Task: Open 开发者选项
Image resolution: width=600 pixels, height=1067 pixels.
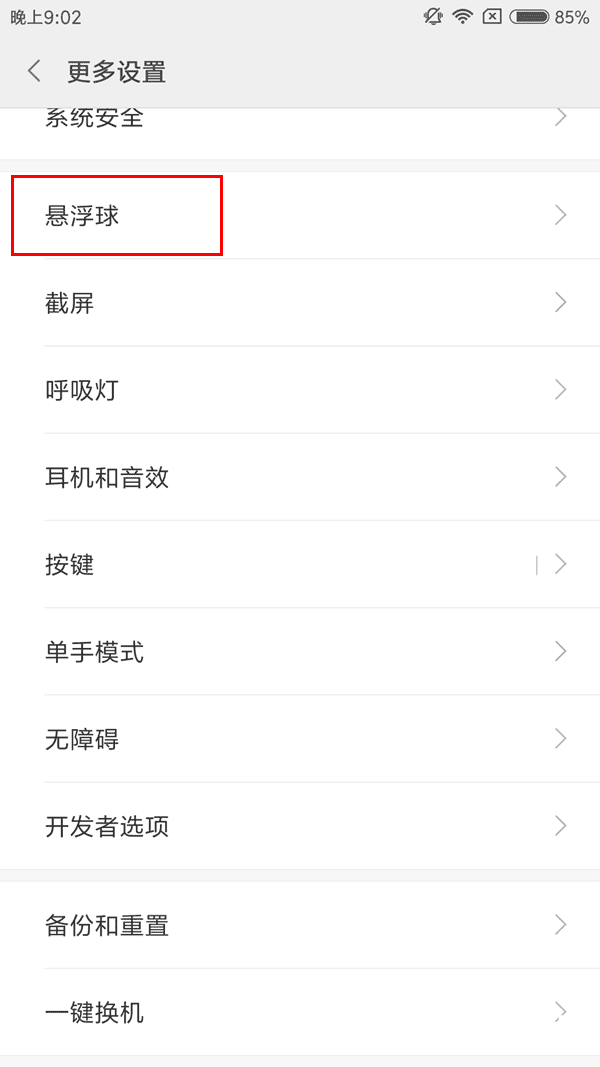Action: tap(300, 826)
